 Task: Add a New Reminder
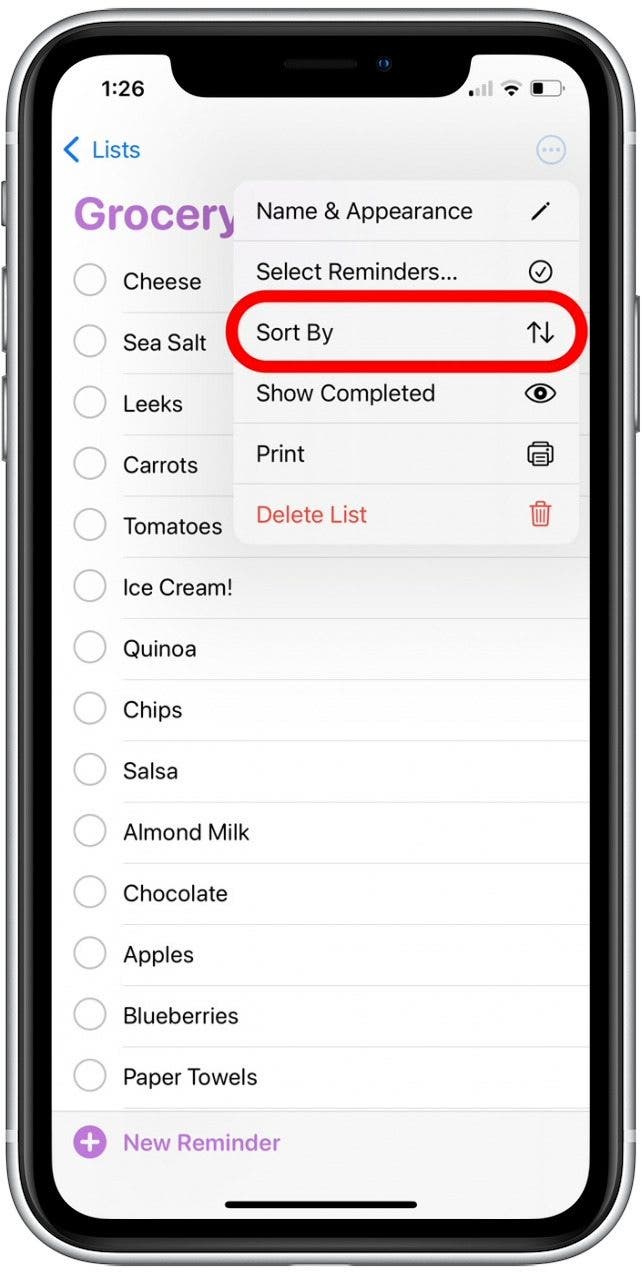[177, 1142]
